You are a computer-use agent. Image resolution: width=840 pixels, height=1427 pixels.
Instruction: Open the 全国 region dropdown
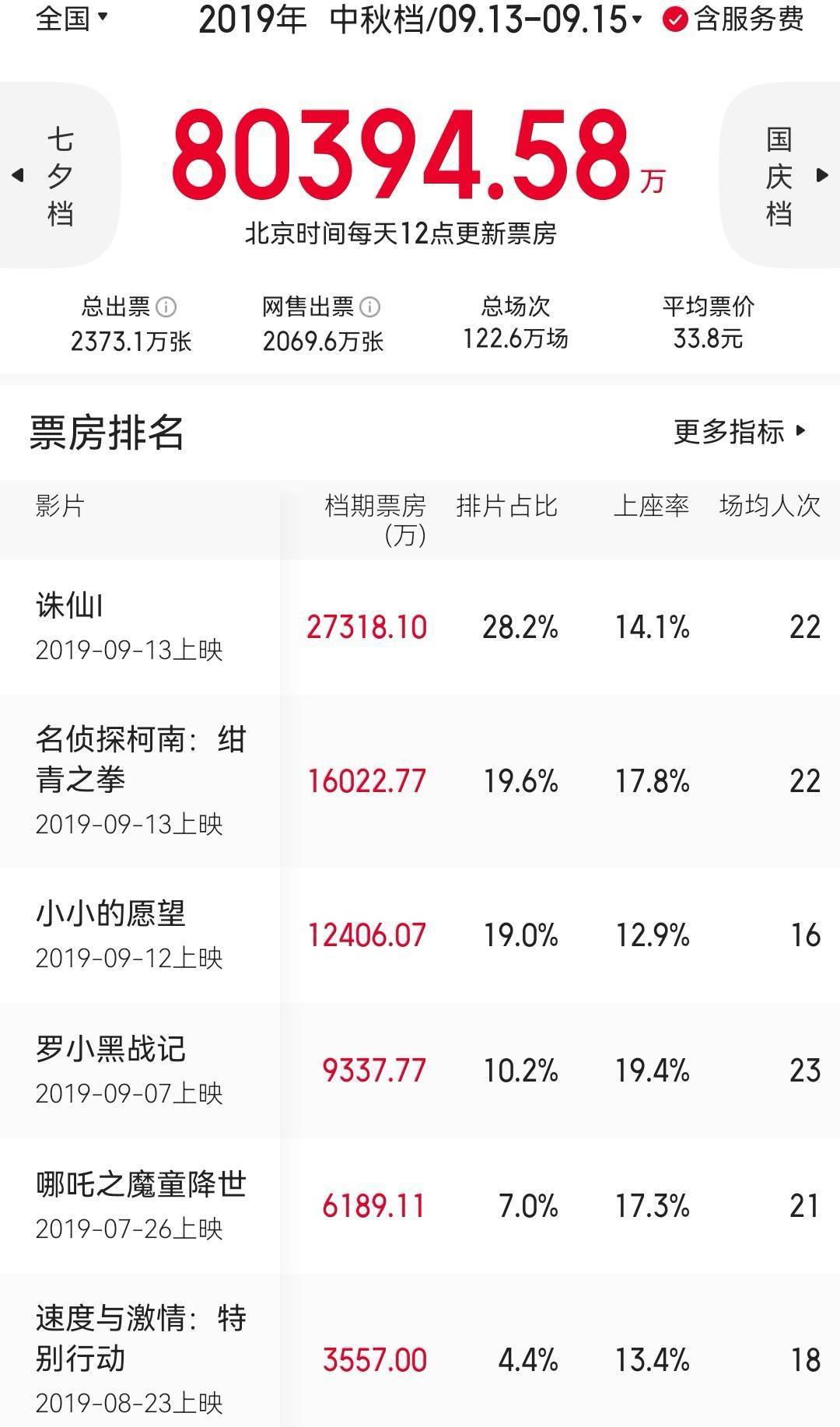click(x=72, y=18)
